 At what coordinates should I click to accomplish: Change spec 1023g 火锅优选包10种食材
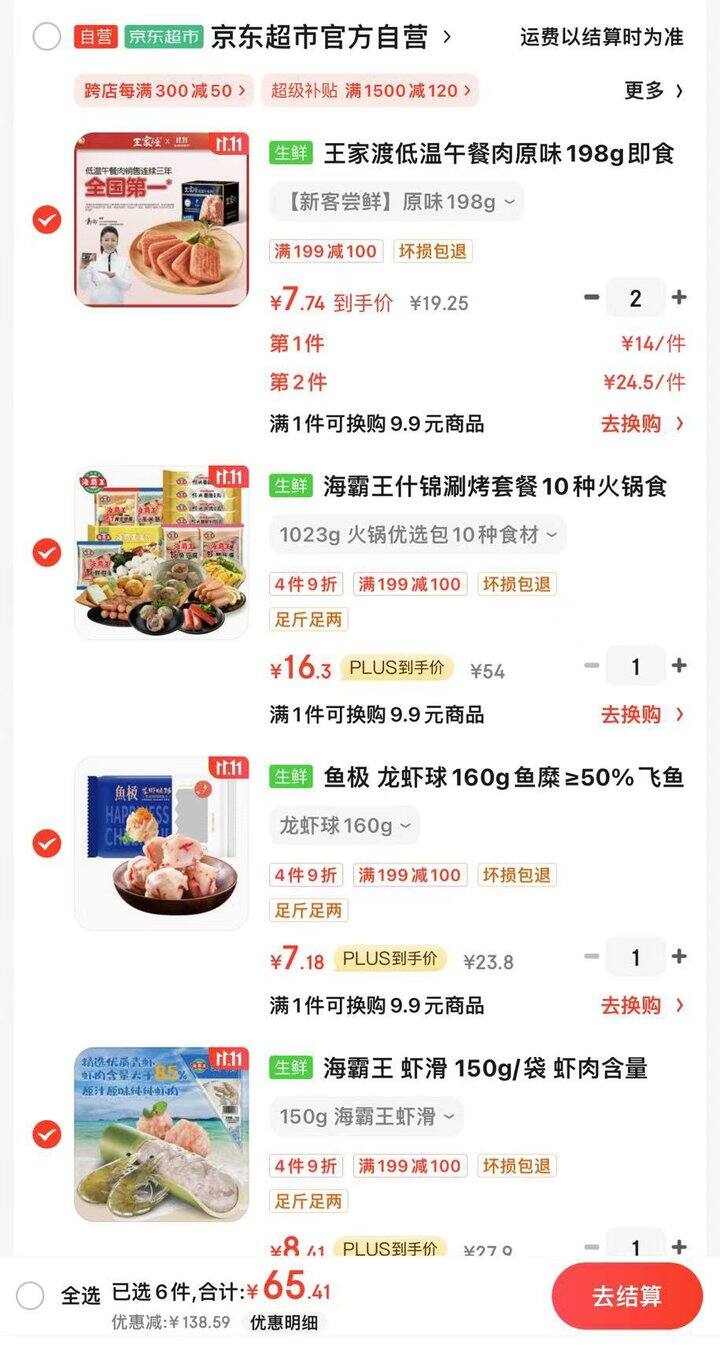coord(418,534)
